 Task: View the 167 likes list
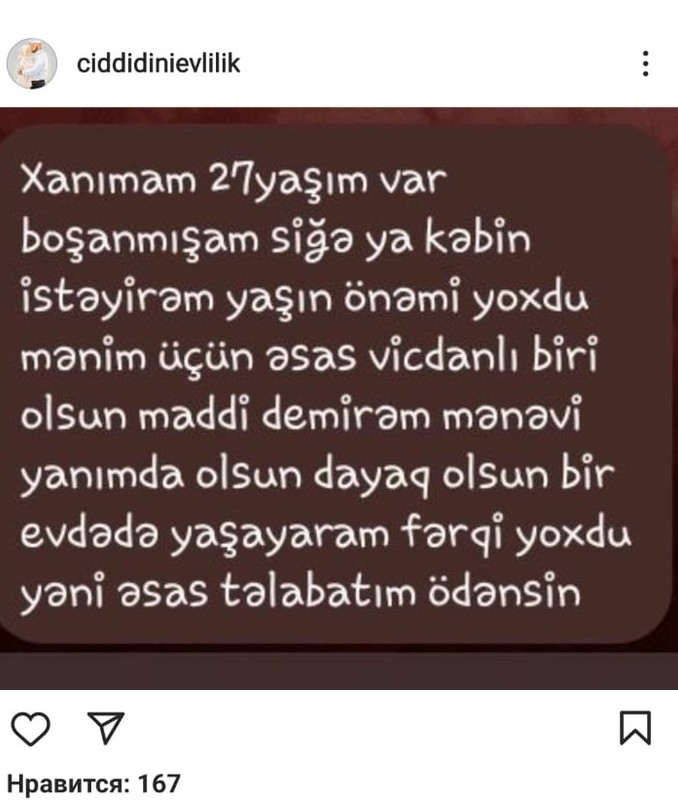coord(94,782)
